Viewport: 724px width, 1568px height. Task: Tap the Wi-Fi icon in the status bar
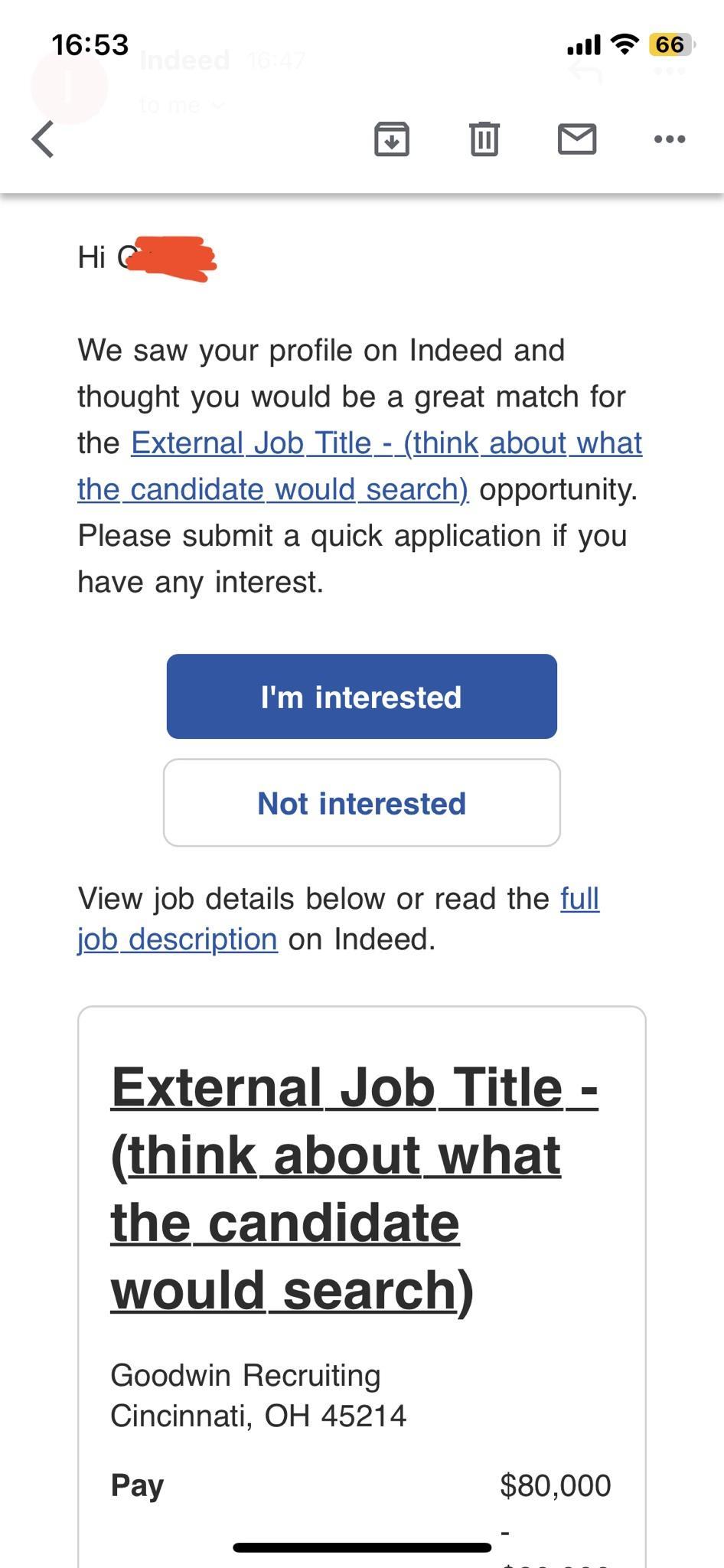(x=624, y=44)
